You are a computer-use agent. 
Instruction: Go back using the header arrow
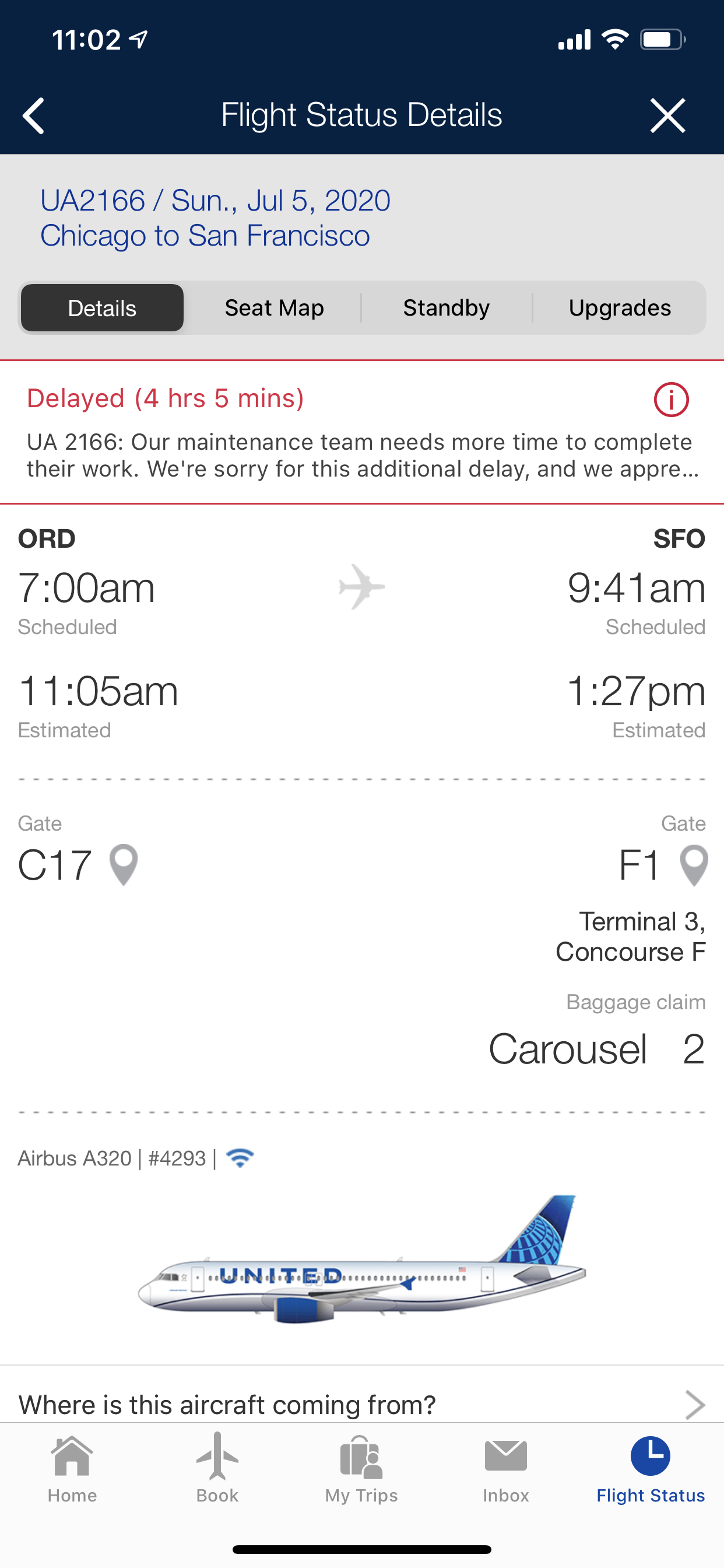[34, 115]
